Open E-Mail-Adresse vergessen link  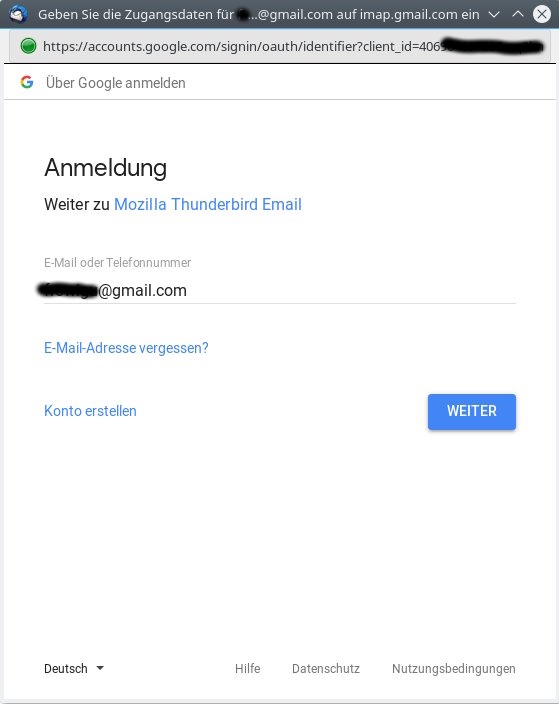click(126, 348)
